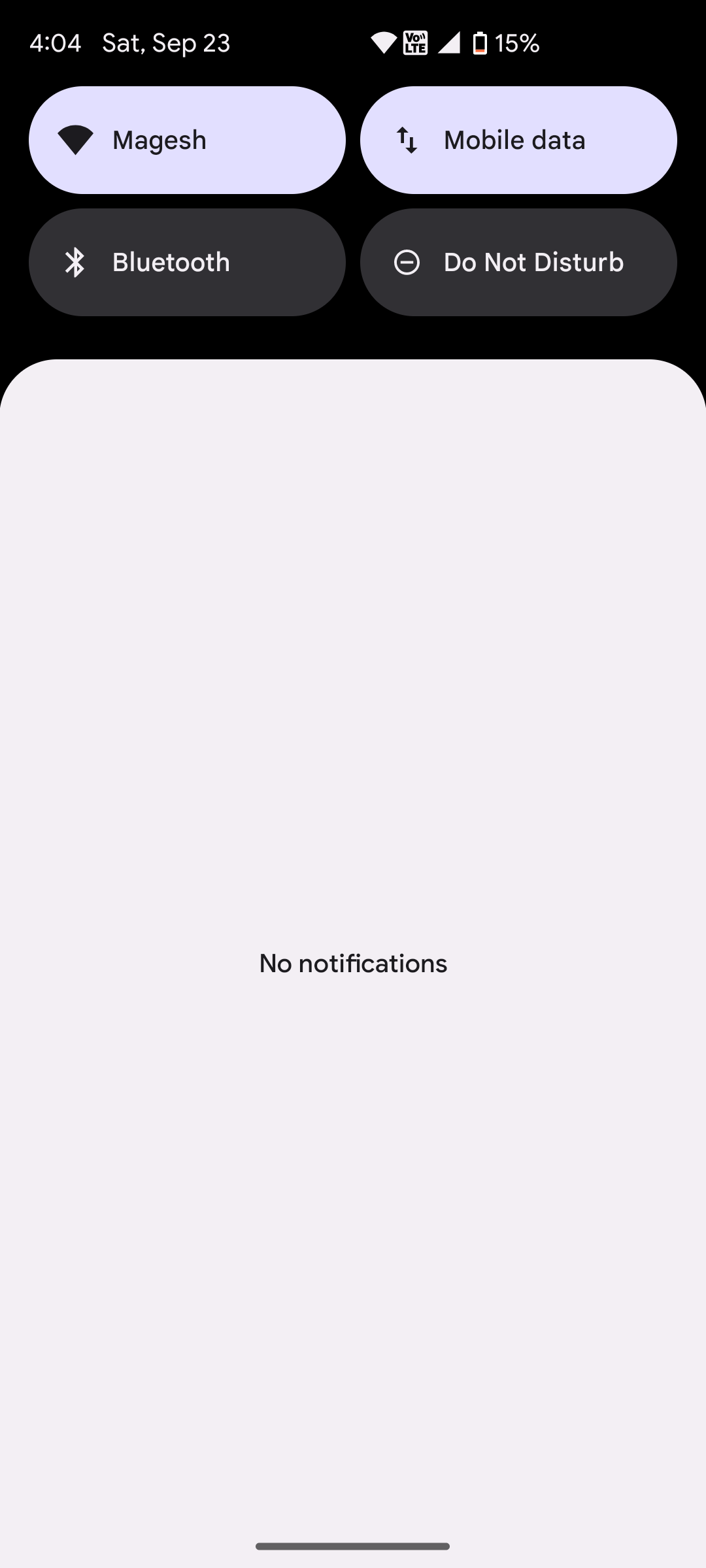Viewport: 706px width, 1568px height.
Task: Enable Do Not Disturb
Action: (518, 262)
